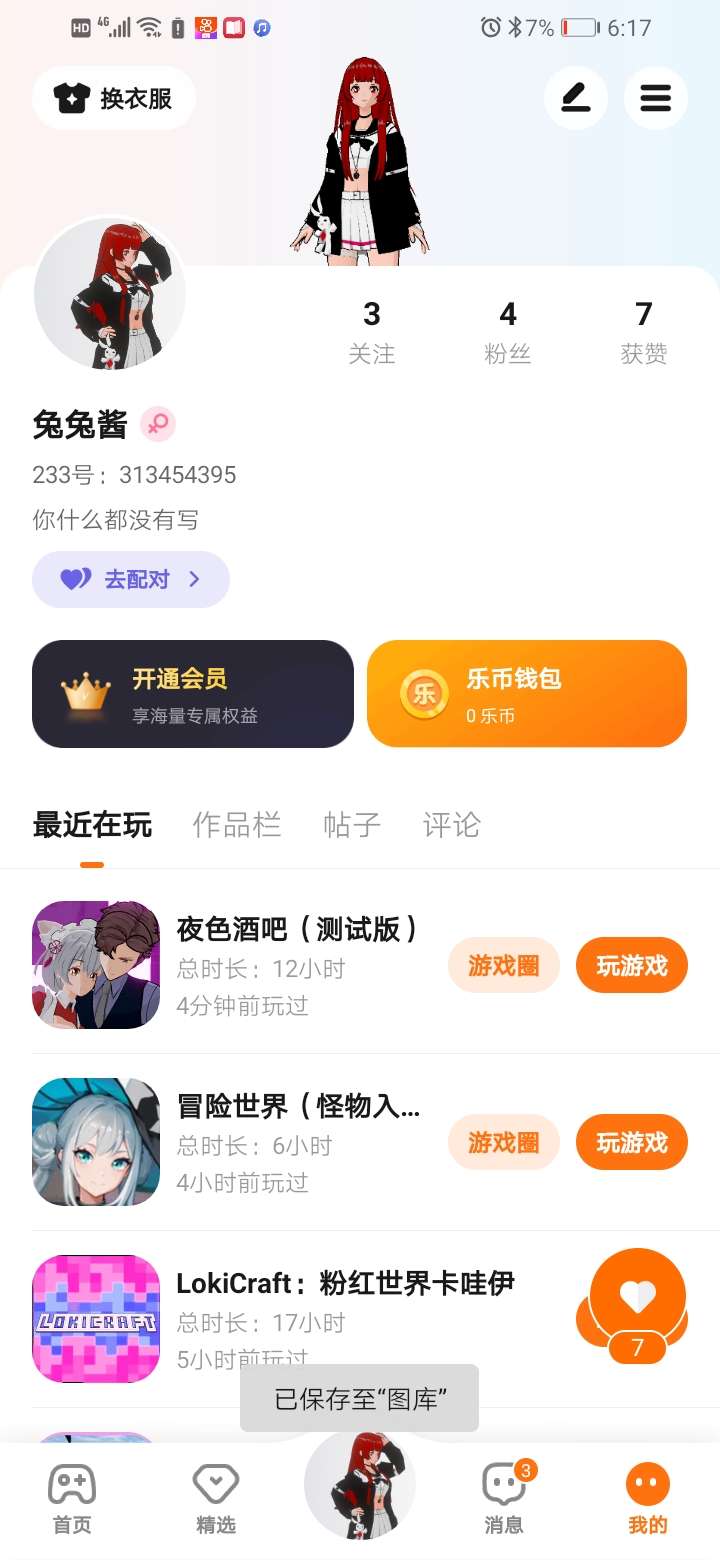Open the 消息 messages tab

[x=504, y=1498]
